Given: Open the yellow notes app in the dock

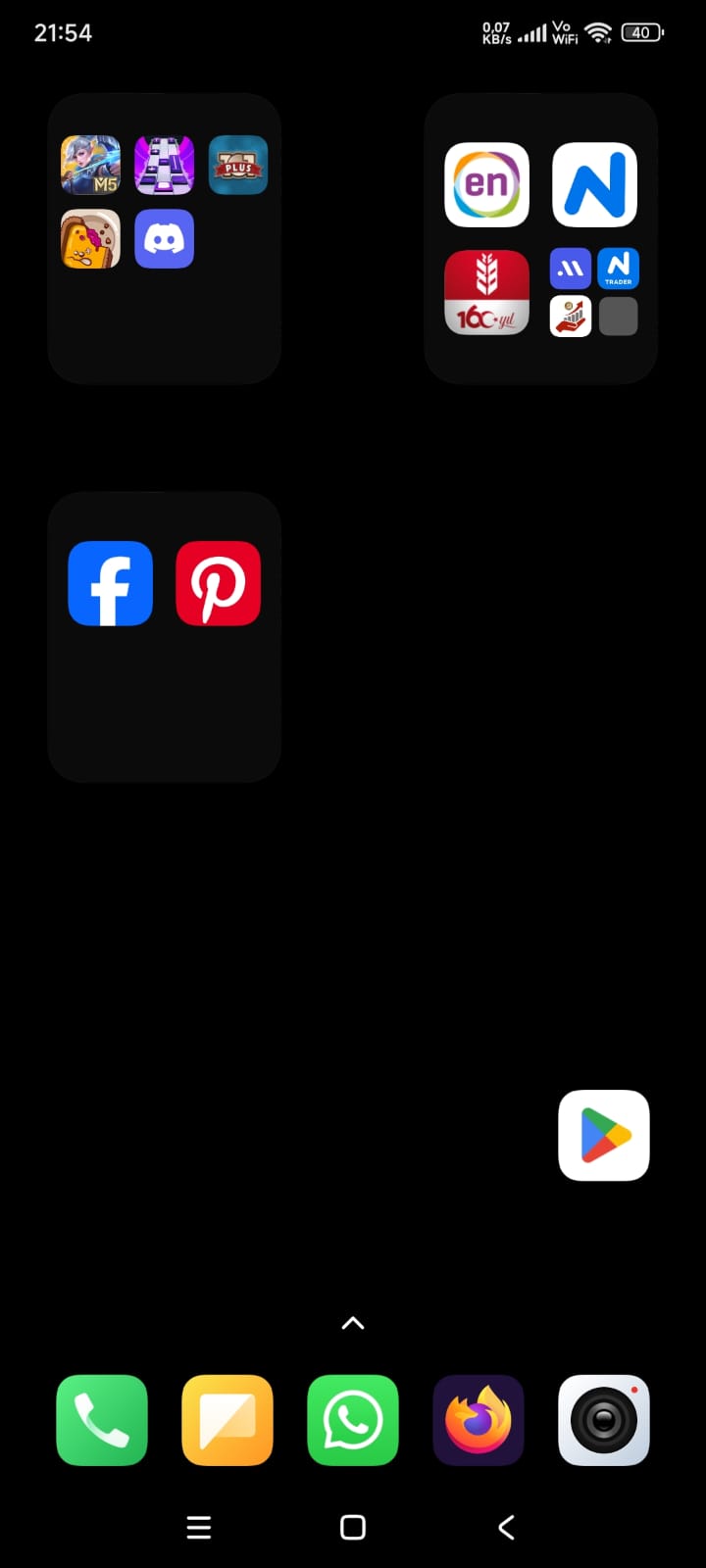Looking at the screenshot, I should coord(227,1420).
